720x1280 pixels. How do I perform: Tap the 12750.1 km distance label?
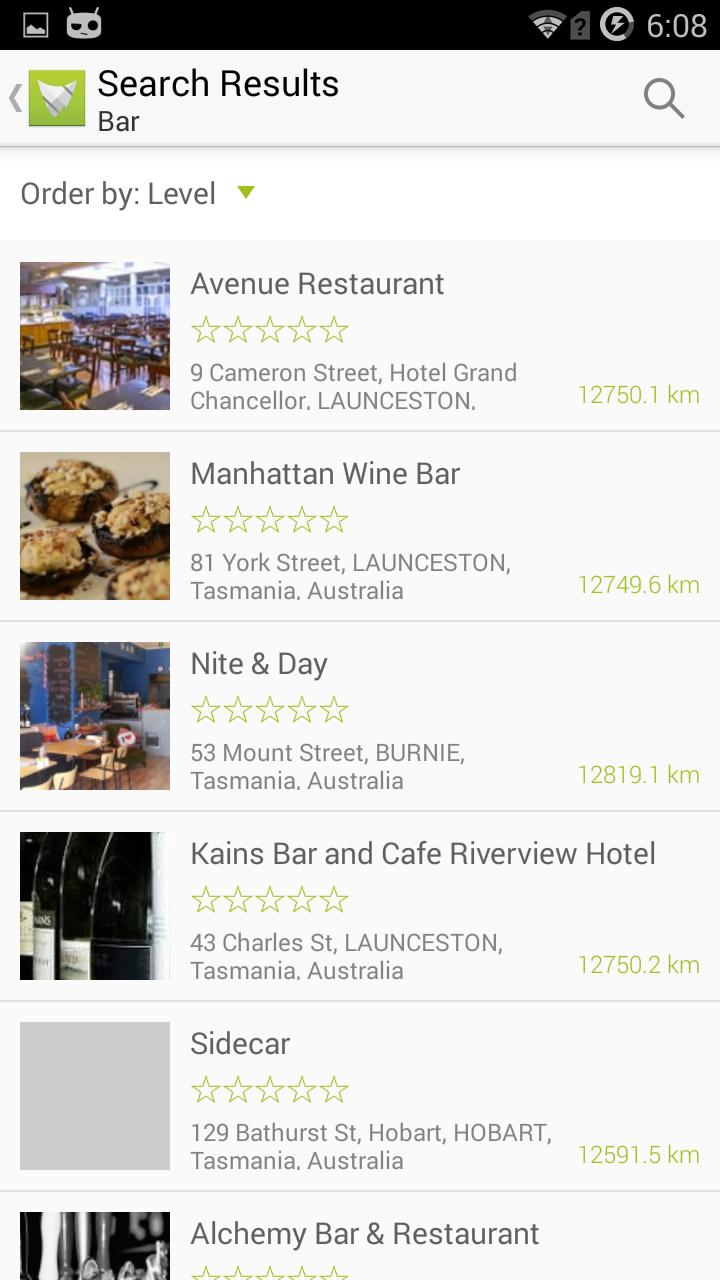coord(639,394)
